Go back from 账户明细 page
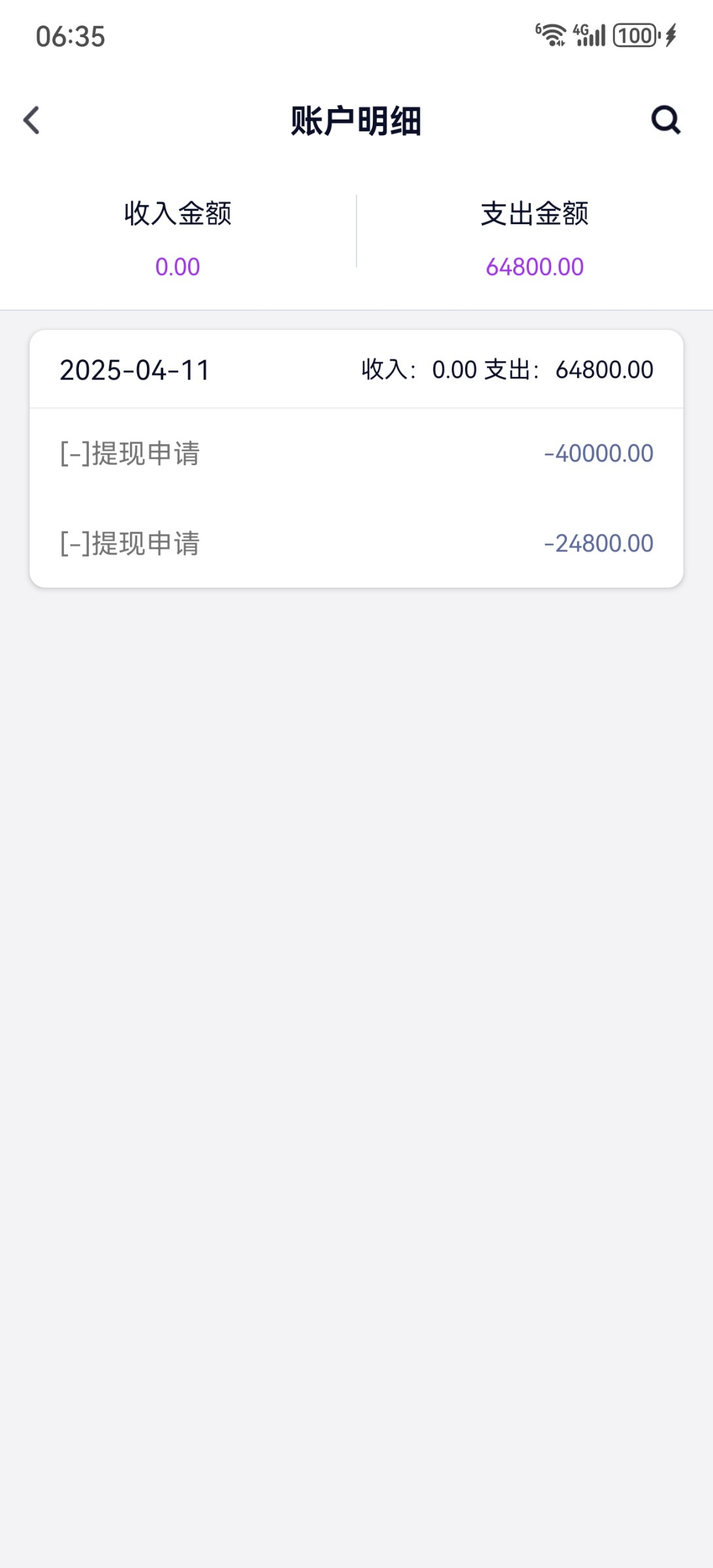This screenshot has height=1568, width=713. [x=31, y=120]
